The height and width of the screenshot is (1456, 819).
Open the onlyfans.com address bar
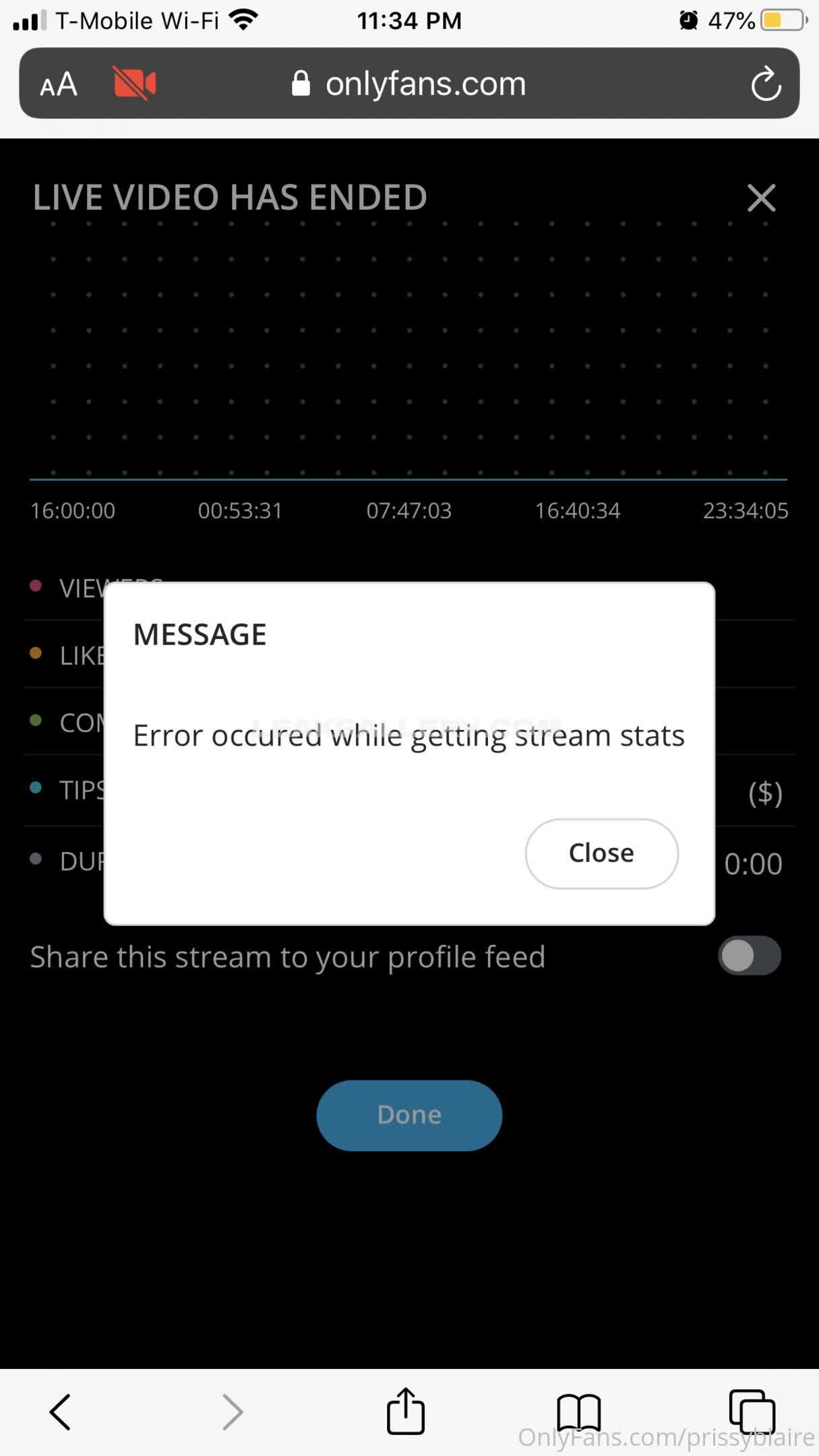click(425, 84)
